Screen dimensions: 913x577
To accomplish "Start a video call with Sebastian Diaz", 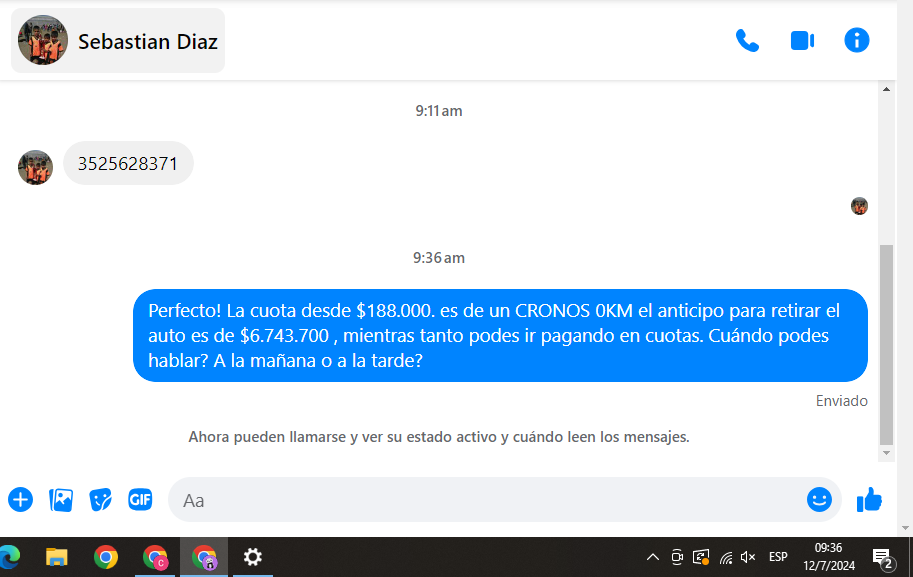I will tap(802, 40).
